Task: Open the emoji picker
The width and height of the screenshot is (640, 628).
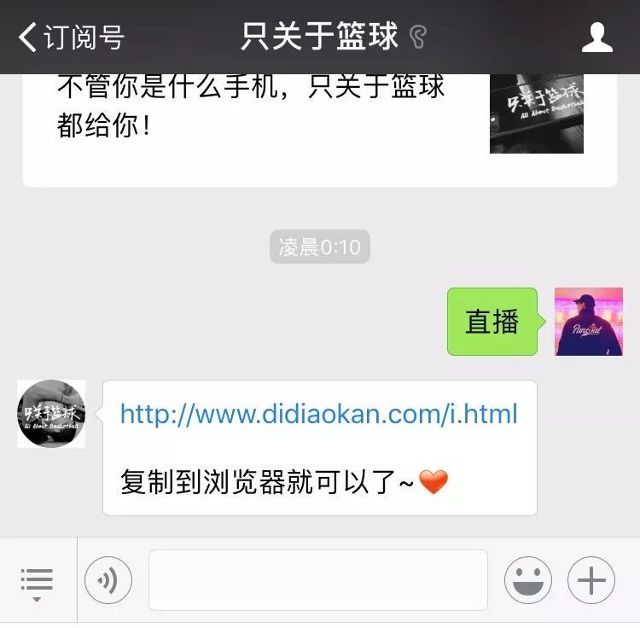Action: pyautogui.click(x=529, y=580)
